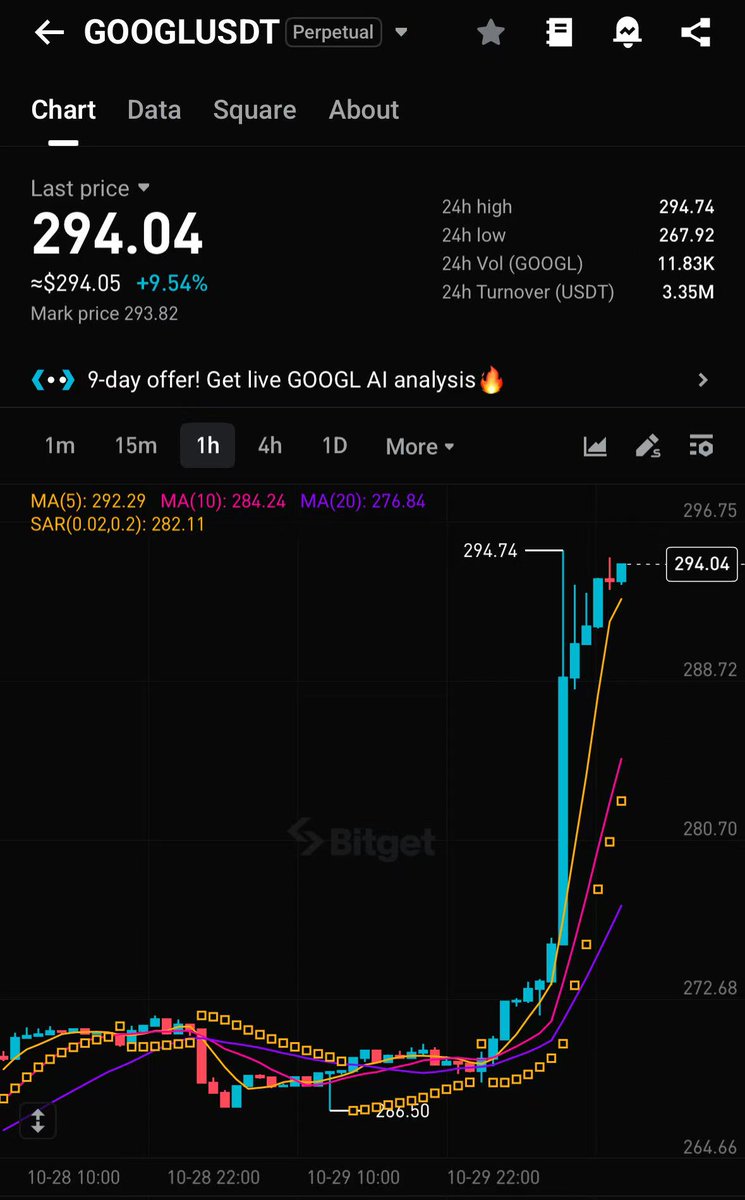
Task: Open the About tab
Action: [x=364, y=110]
